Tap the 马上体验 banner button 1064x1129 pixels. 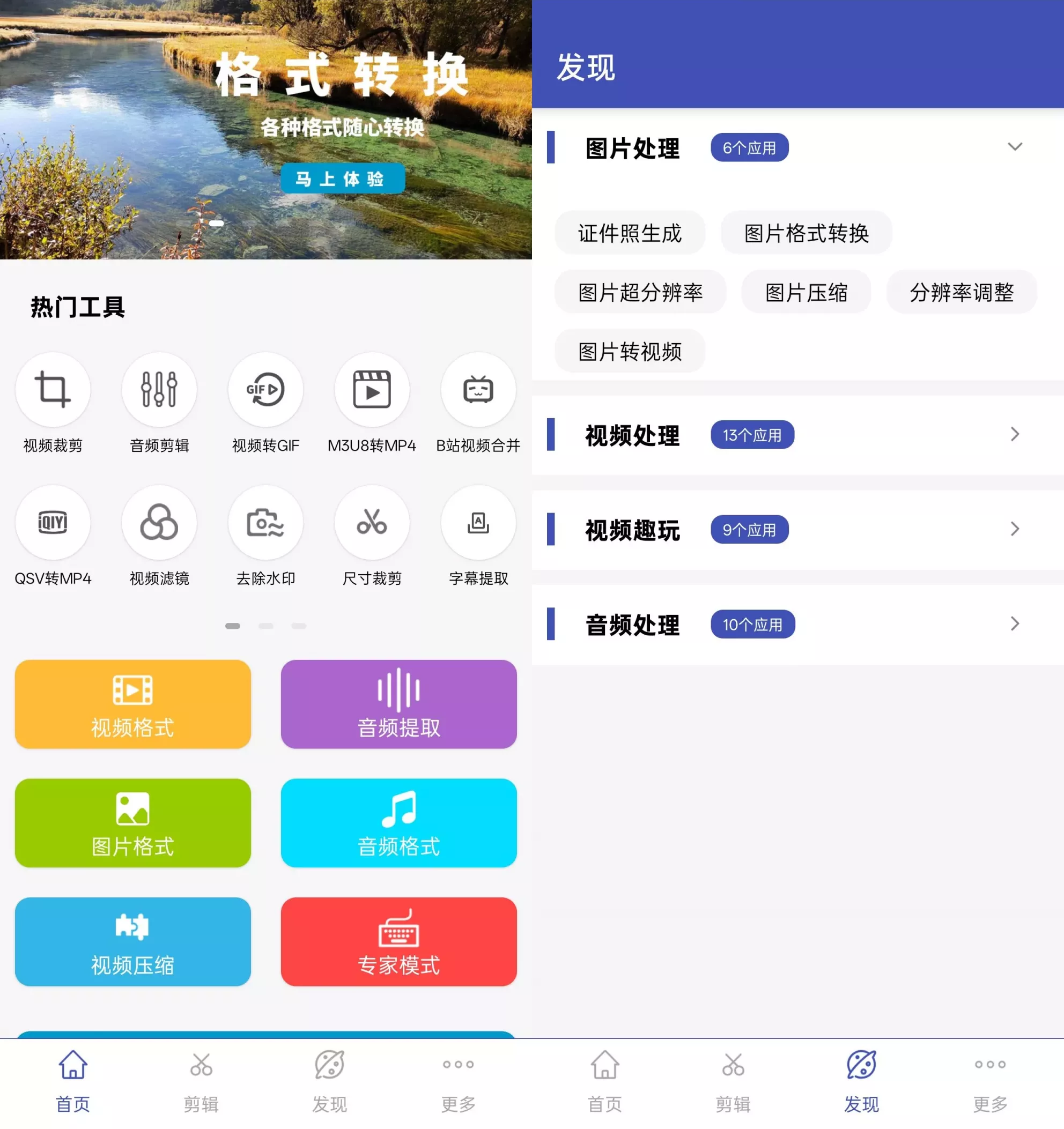click(x=343, y=179)
